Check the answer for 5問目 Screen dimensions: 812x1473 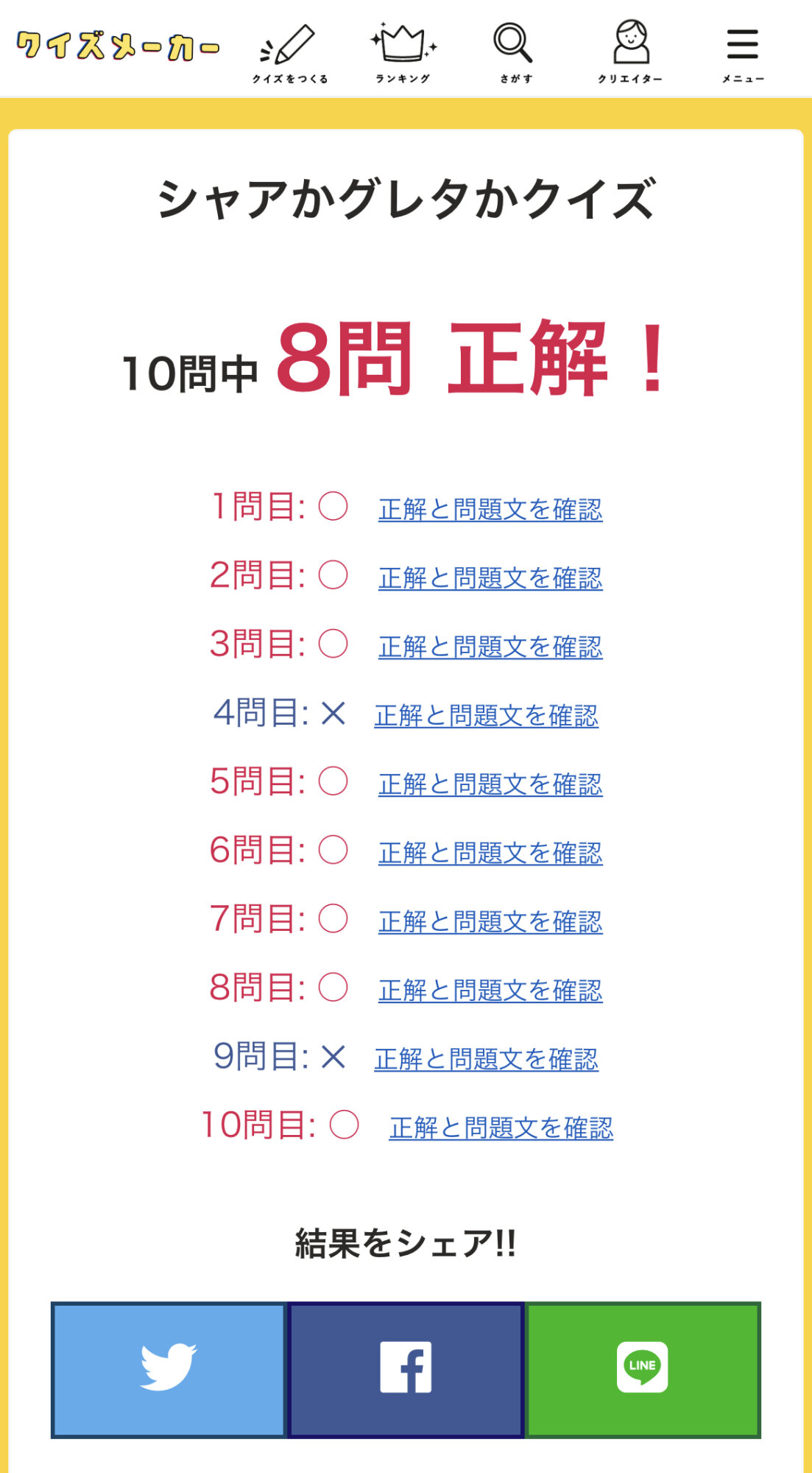tap(490, 784)
